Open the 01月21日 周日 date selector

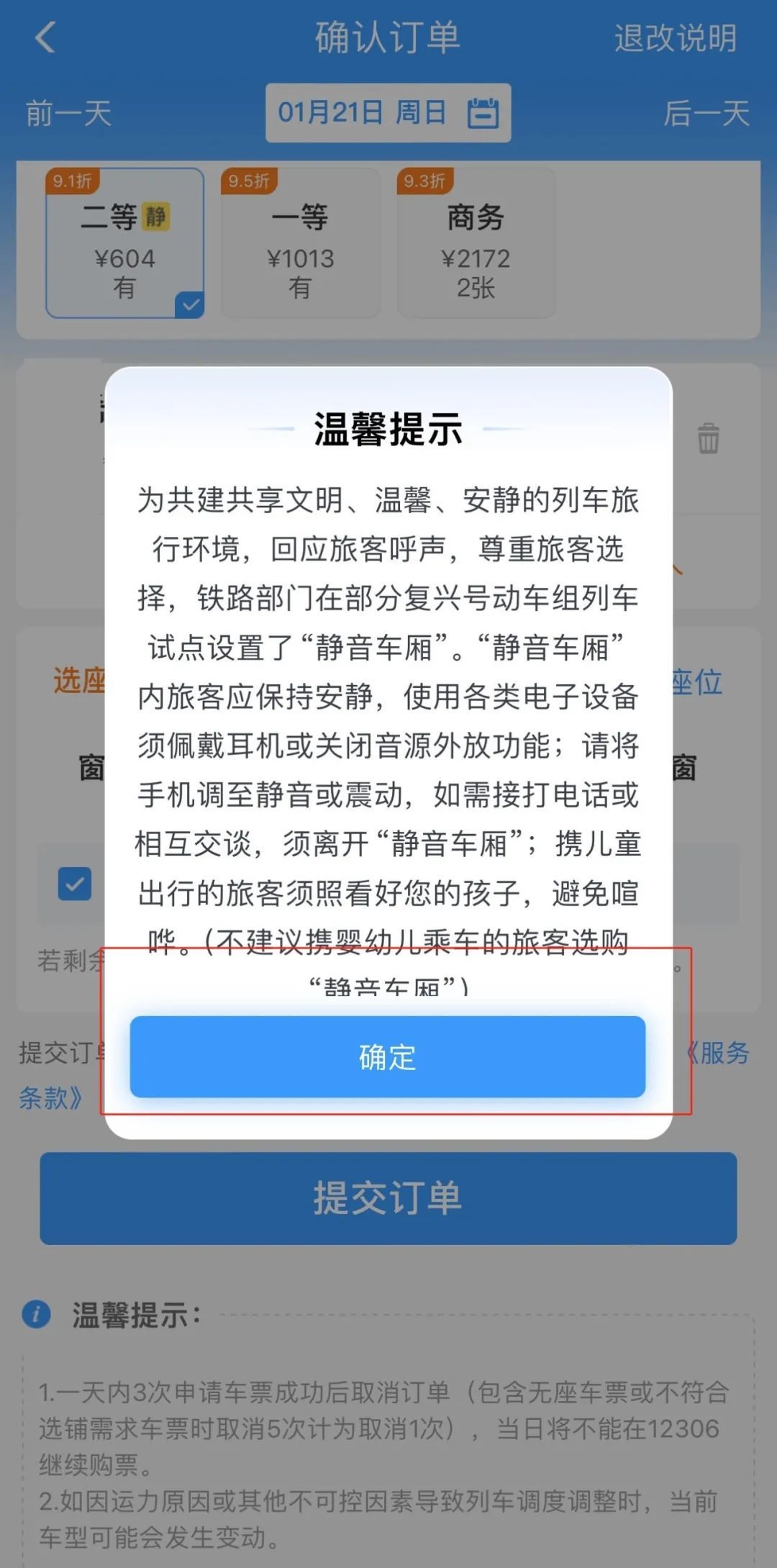pos(361,112)
